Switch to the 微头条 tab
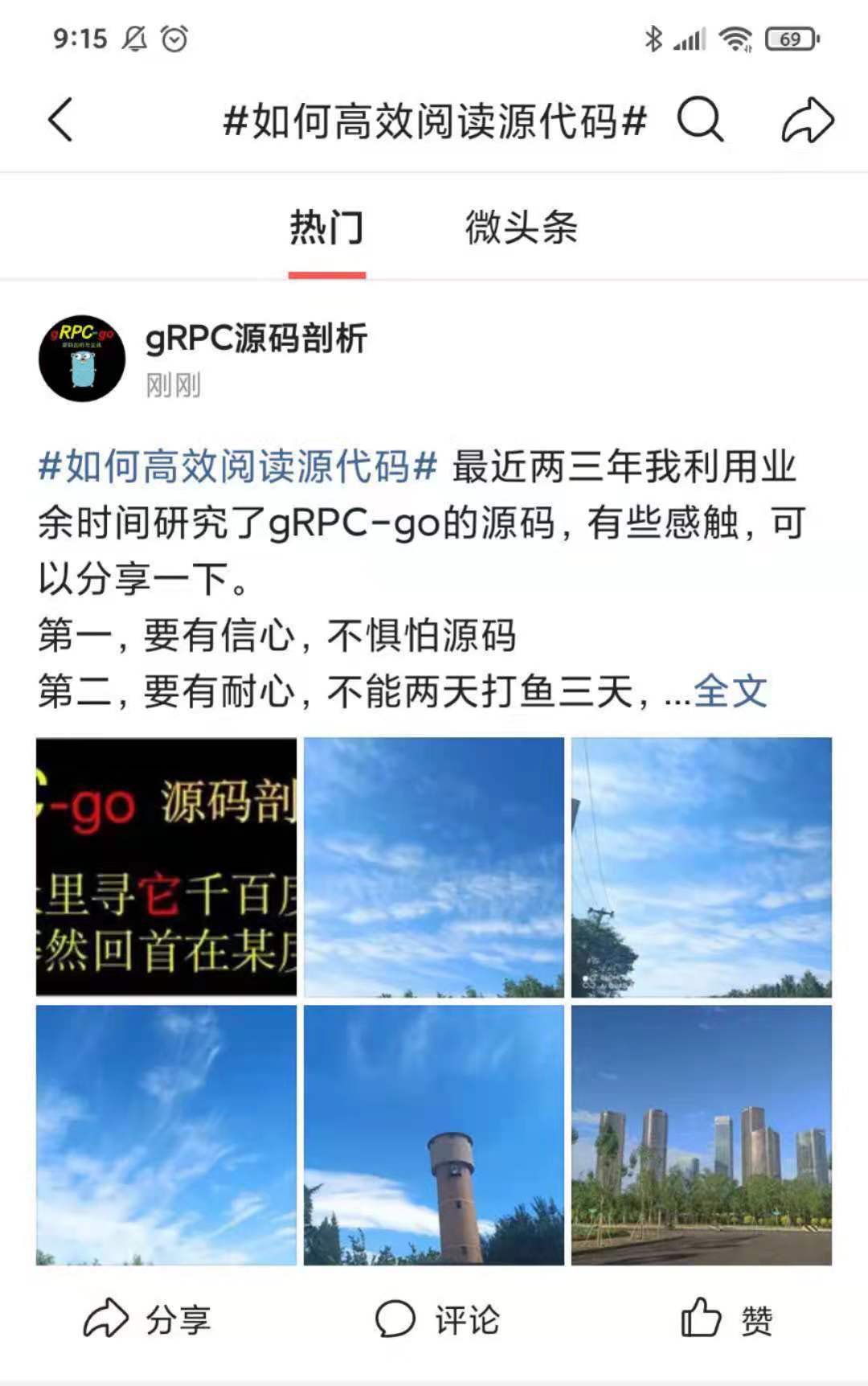This screenshot has width=868, height=1386. pyautogui.click(x=522, y=228)
